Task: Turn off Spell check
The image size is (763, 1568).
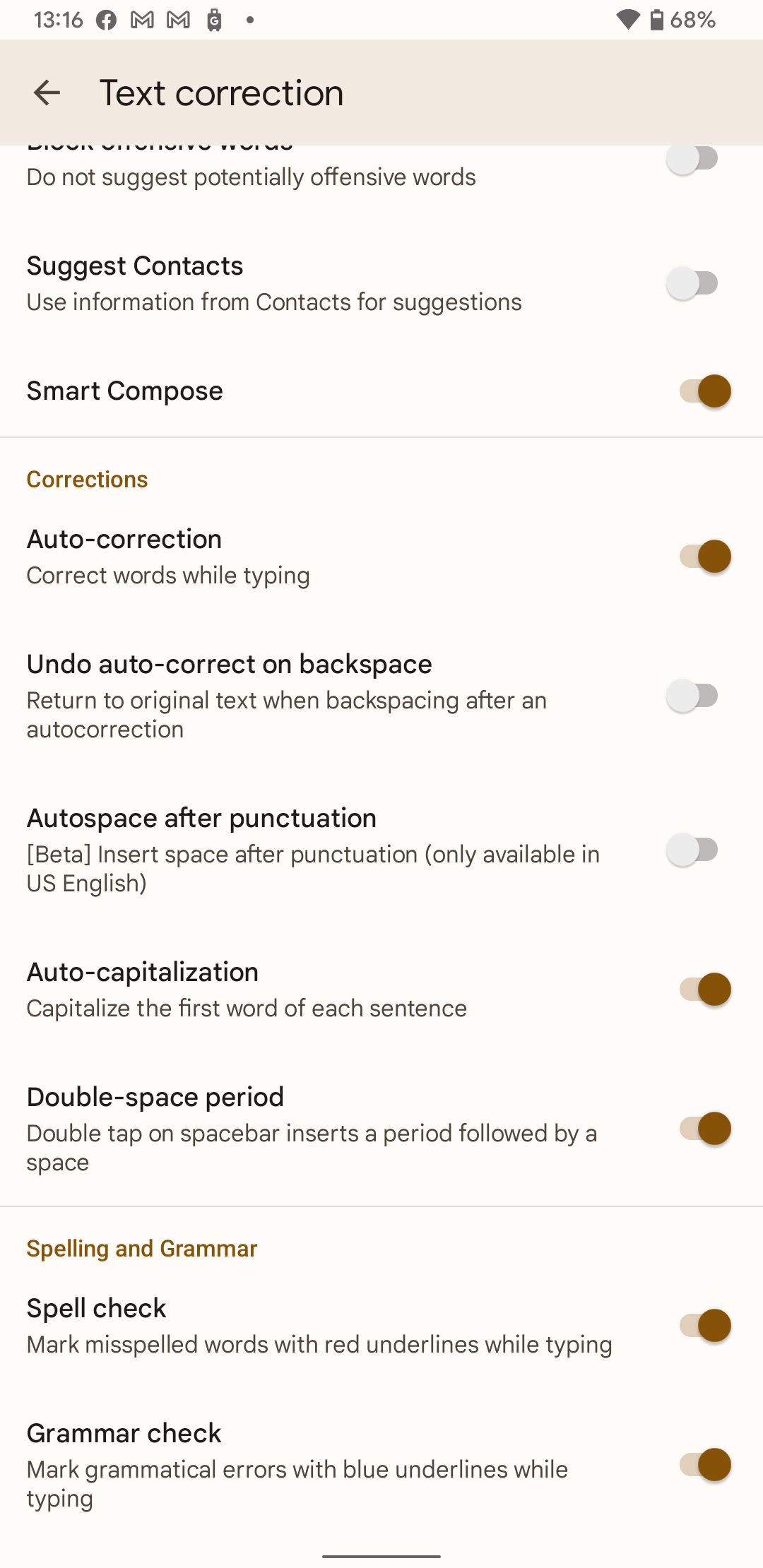Action: coord(703,1325)
